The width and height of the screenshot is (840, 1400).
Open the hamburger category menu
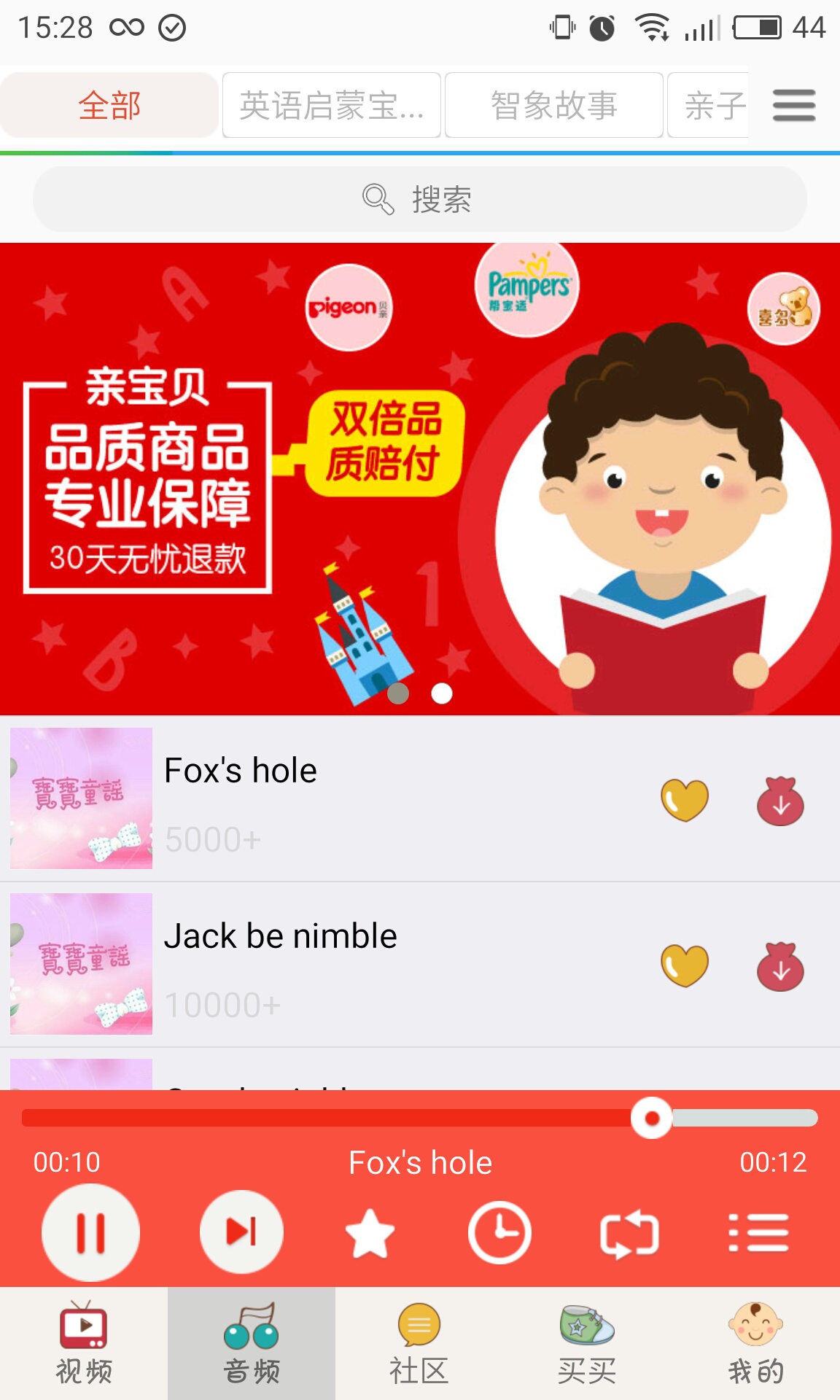point(794,106)
